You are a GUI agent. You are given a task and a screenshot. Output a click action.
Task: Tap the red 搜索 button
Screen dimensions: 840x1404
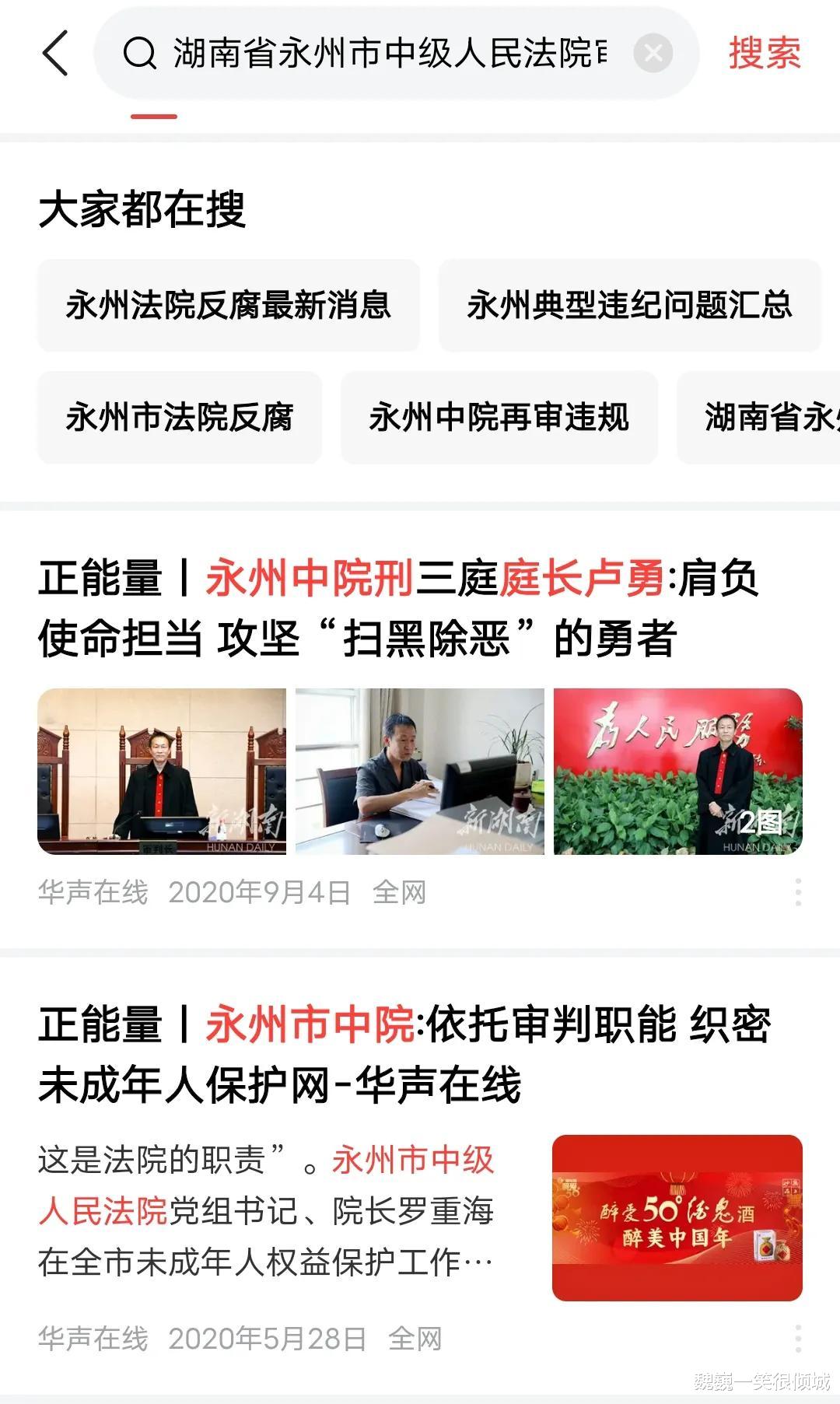pyautogui.click(x=764, y=53)
